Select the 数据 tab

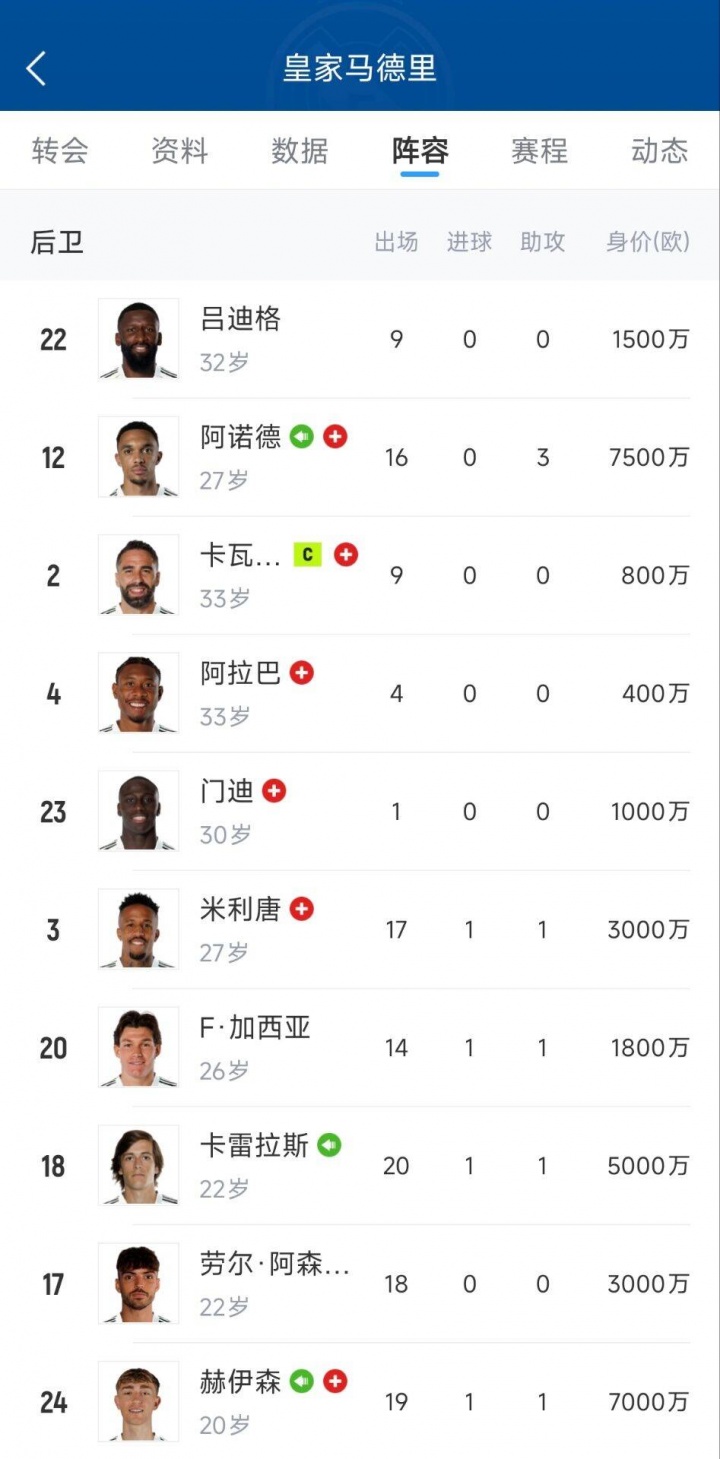(x=300, y=151)
